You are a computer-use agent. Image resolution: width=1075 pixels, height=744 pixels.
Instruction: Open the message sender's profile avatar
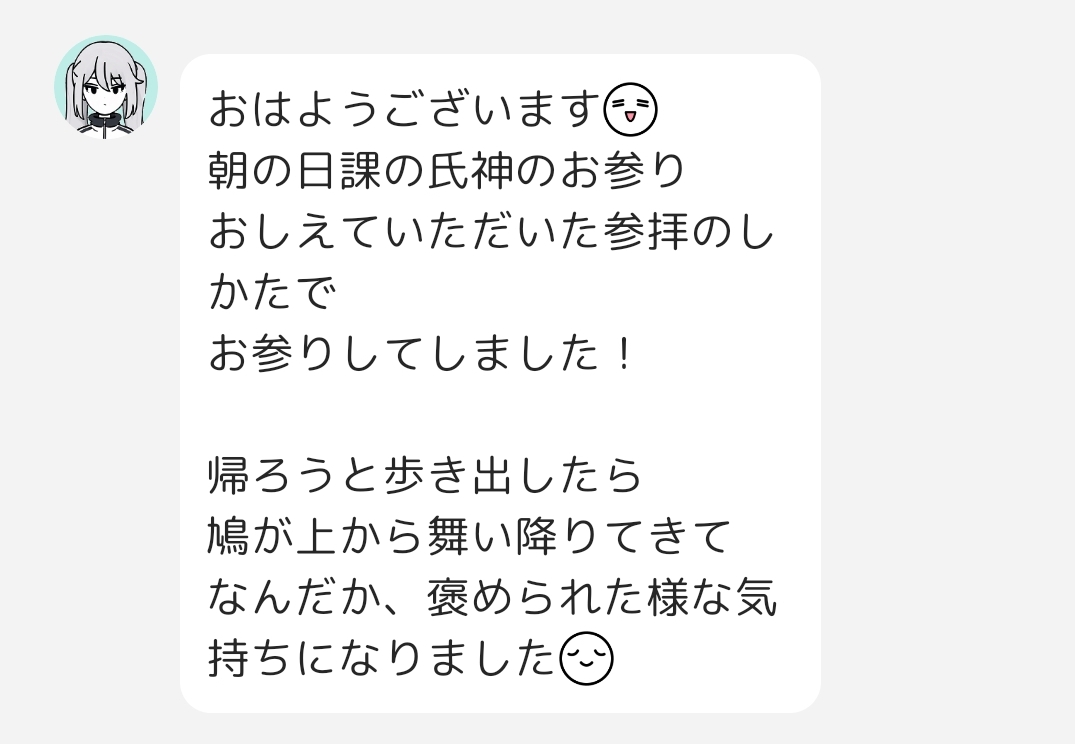[x=106, y=88]
